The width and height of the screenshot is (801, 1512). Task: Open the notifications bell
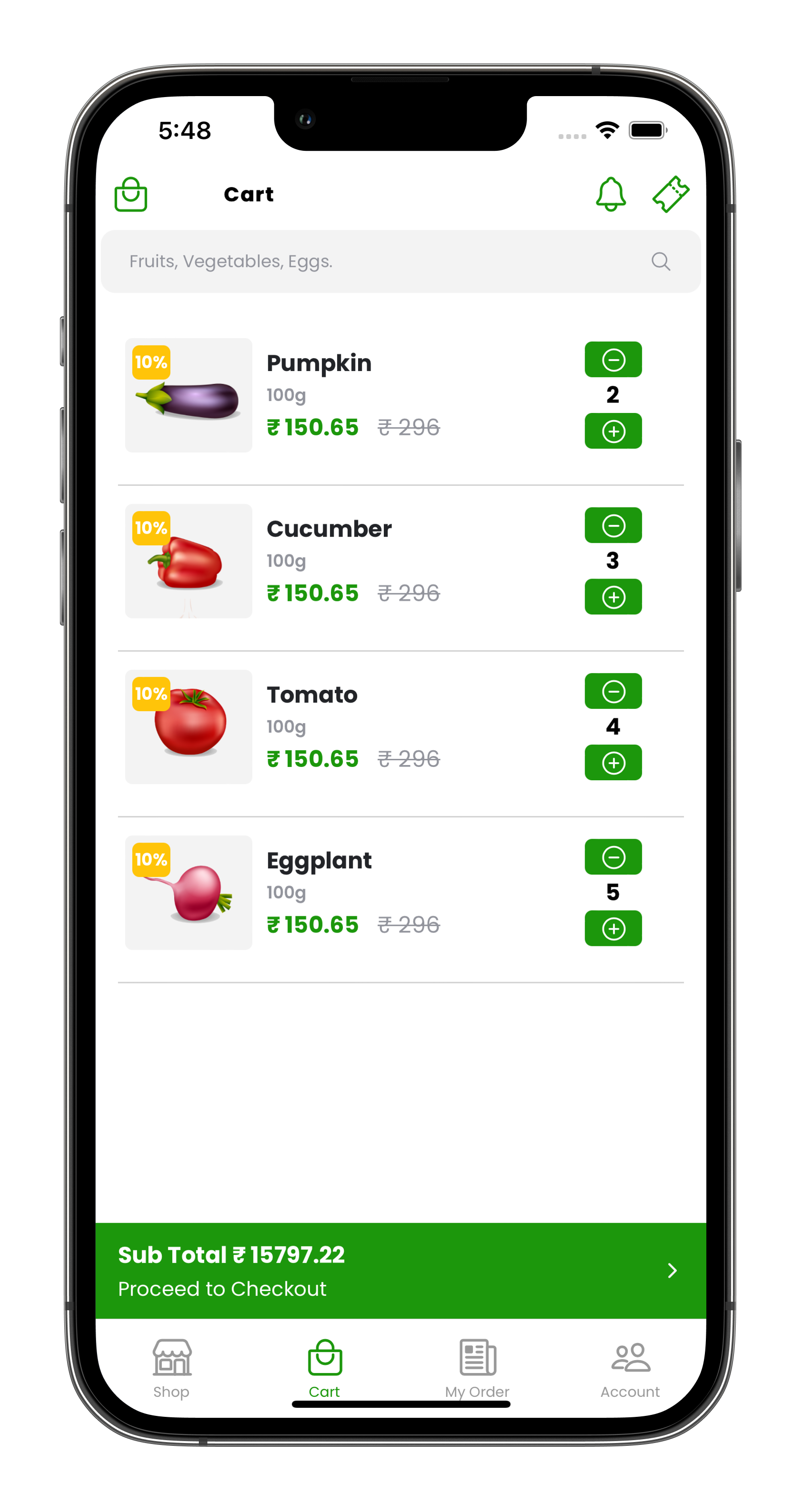pyautogui.click(x=610, y=194)
